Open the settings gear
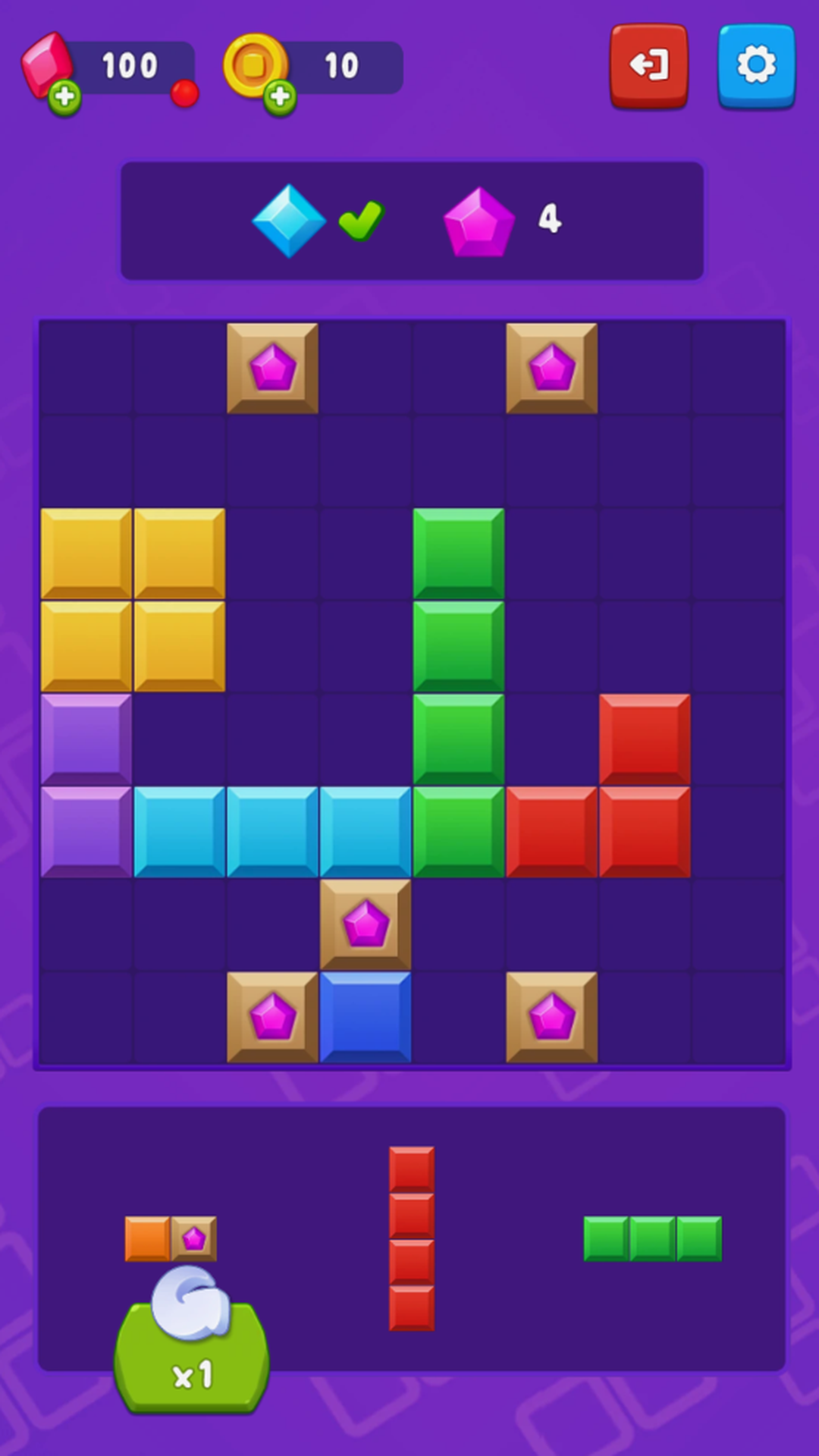 (x=756, y=65)
